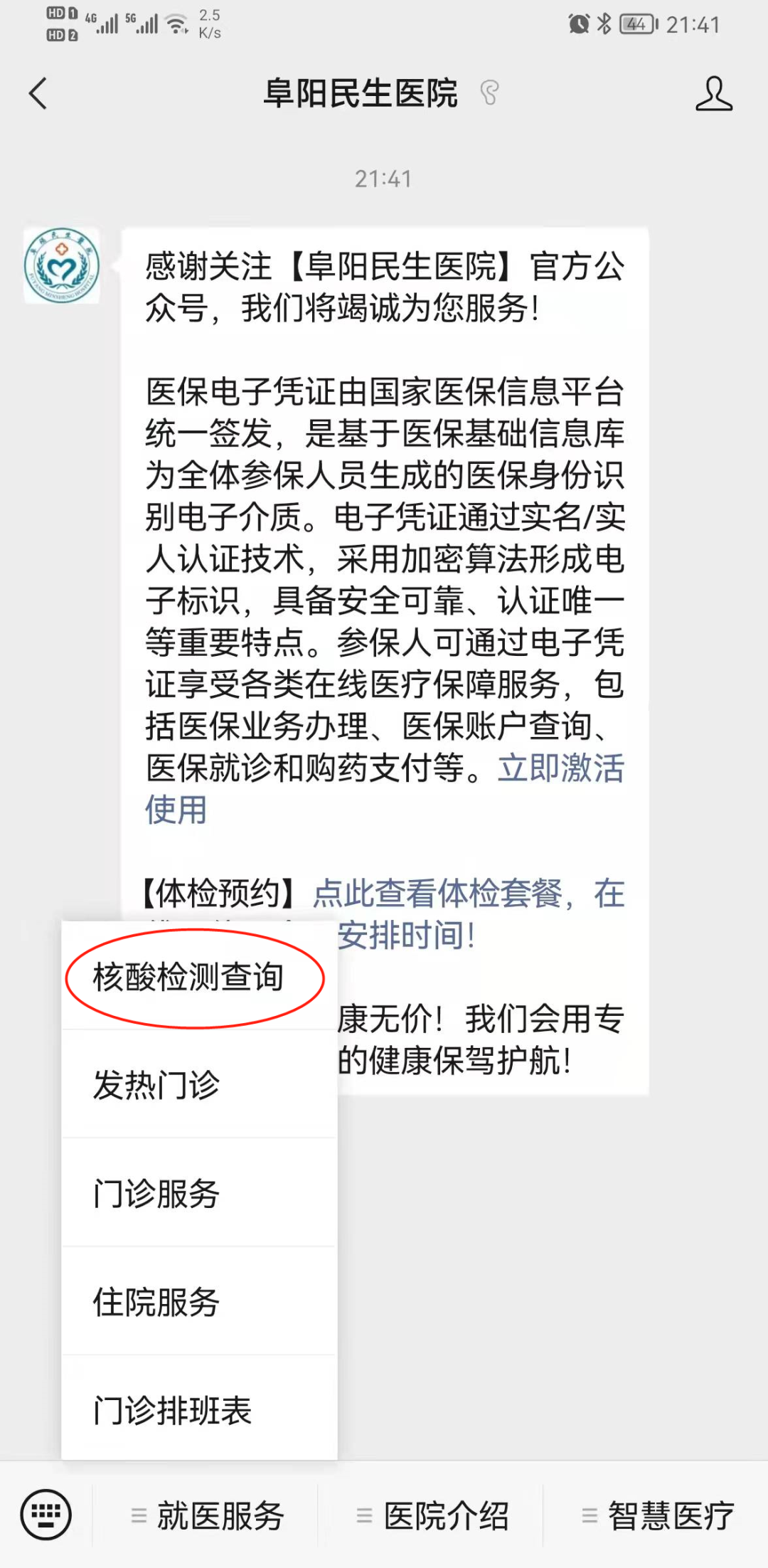
Task: Follow the 立即激活使用 link
Action: tap(560, 768)
